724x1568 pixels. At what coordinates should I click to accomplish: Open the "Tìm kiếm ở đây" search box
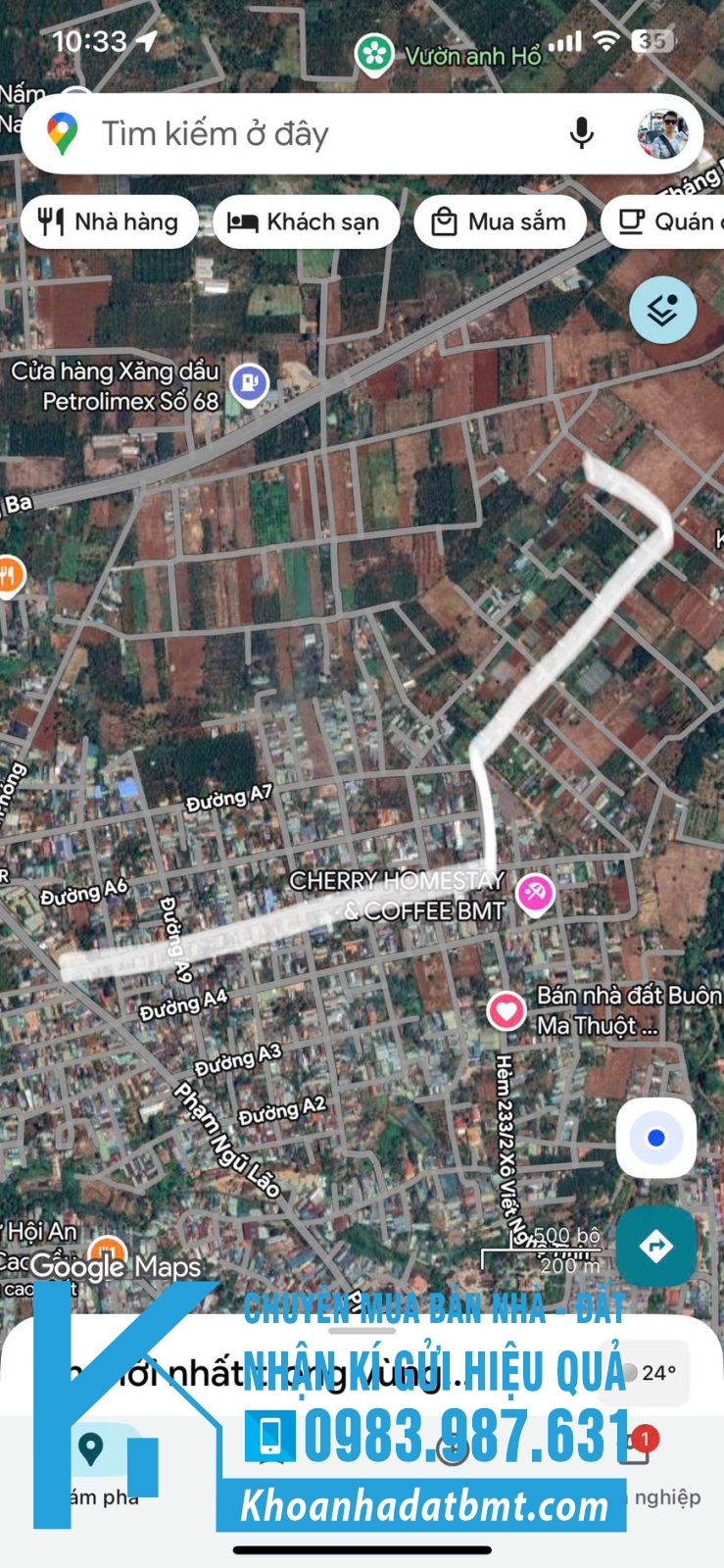(294, 134)
